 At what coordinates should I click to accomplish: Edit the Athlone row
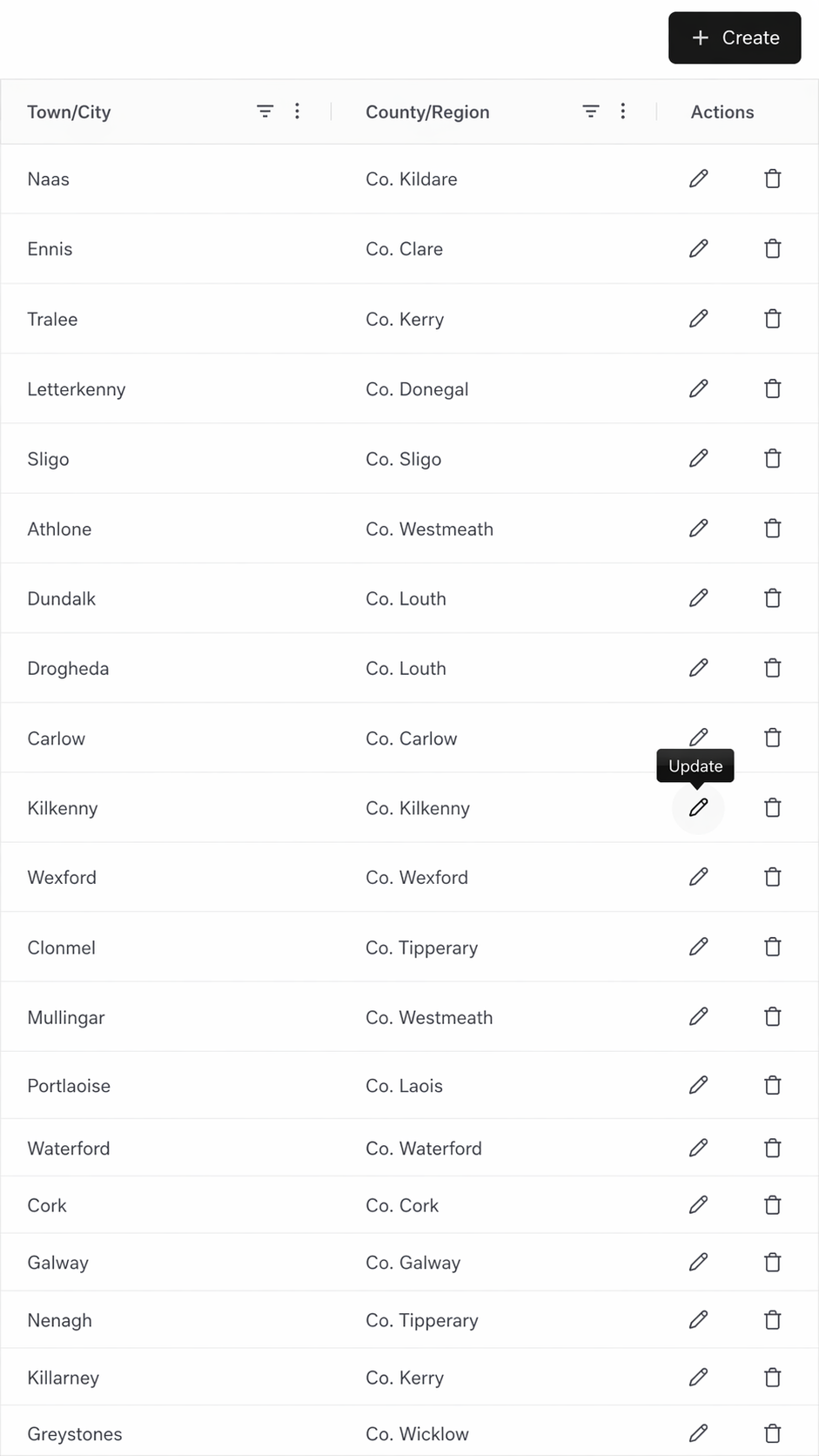pyautogui.click(x=698, y=529)
